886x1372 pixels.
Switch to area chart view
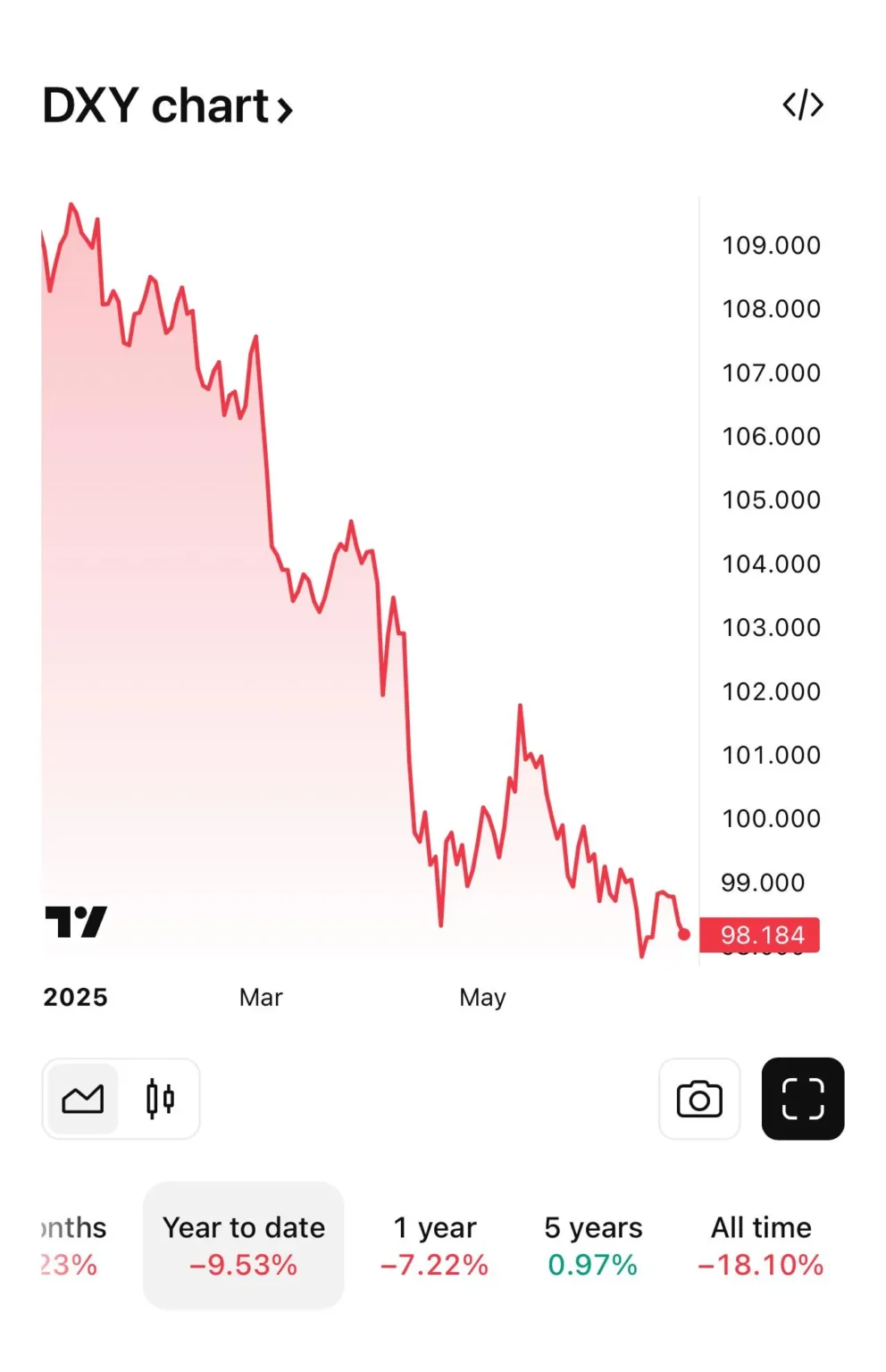point(83,1099)
